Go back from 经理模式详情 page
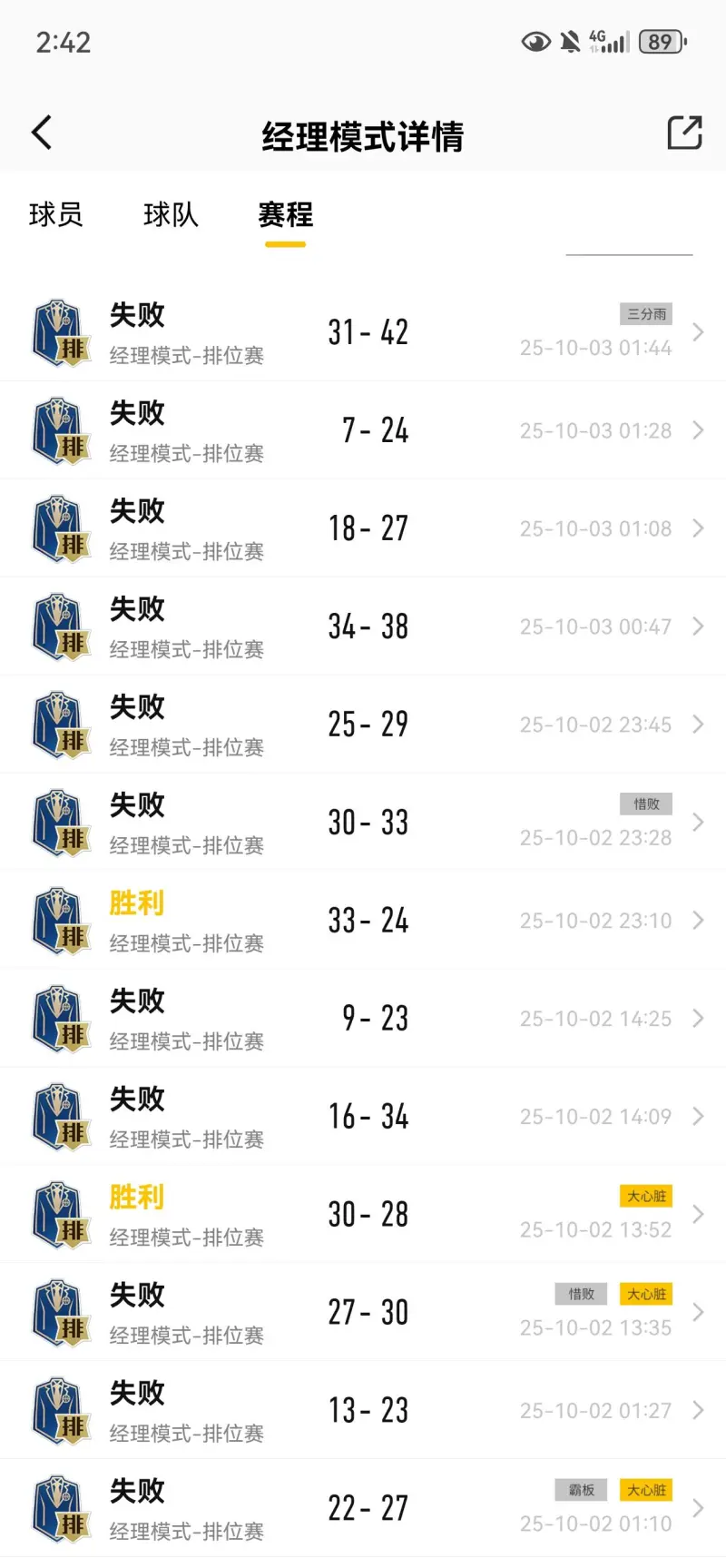This screenshot has width=726, height=1568. click(x=42, y=133)
